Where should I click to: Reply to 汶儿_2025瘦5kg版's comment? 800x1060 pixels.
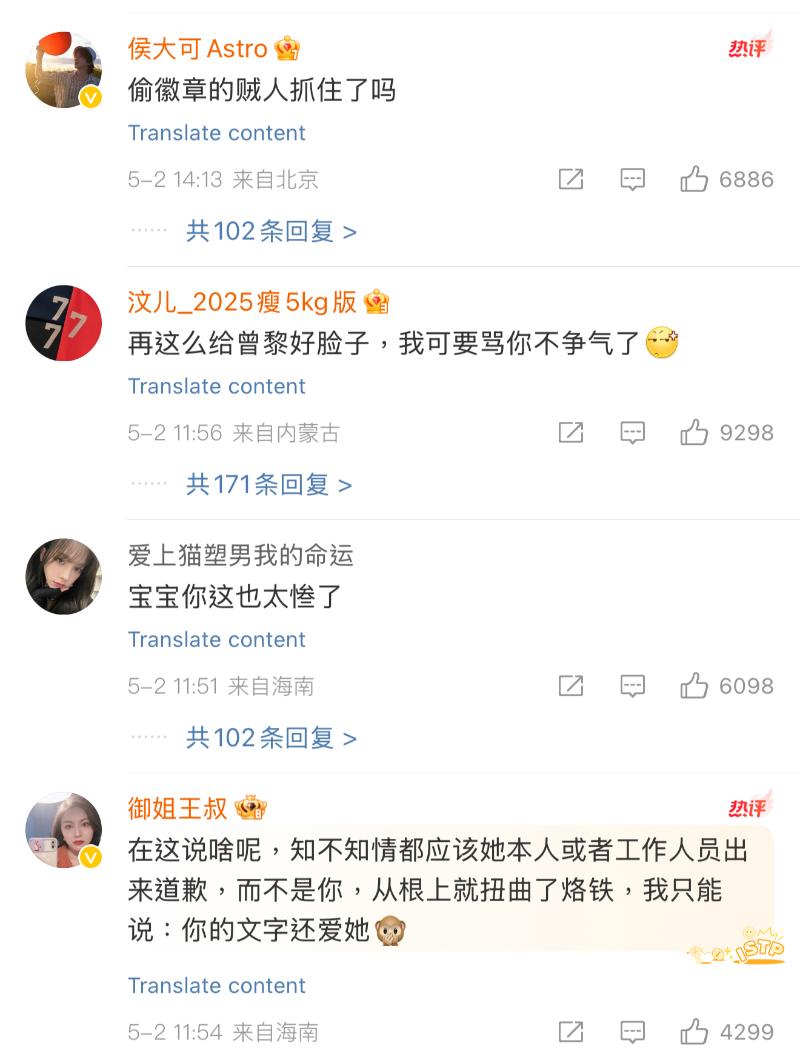pyautogui.click(x=632, y=433)
